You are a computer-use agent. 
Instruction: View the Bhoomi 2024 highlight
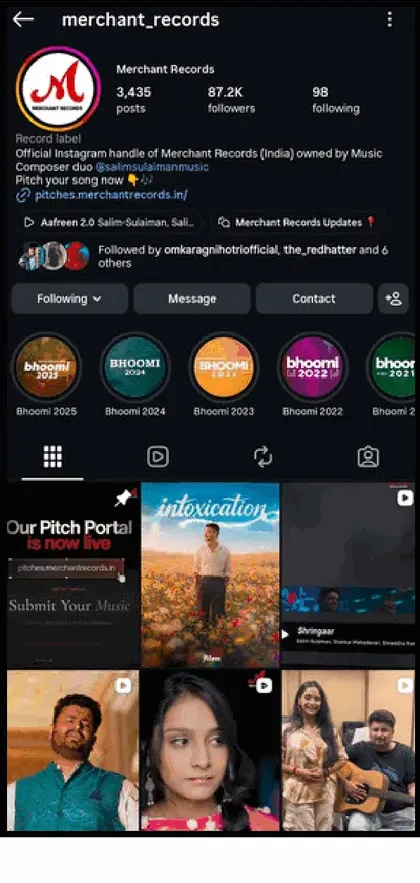coord(135,374)
